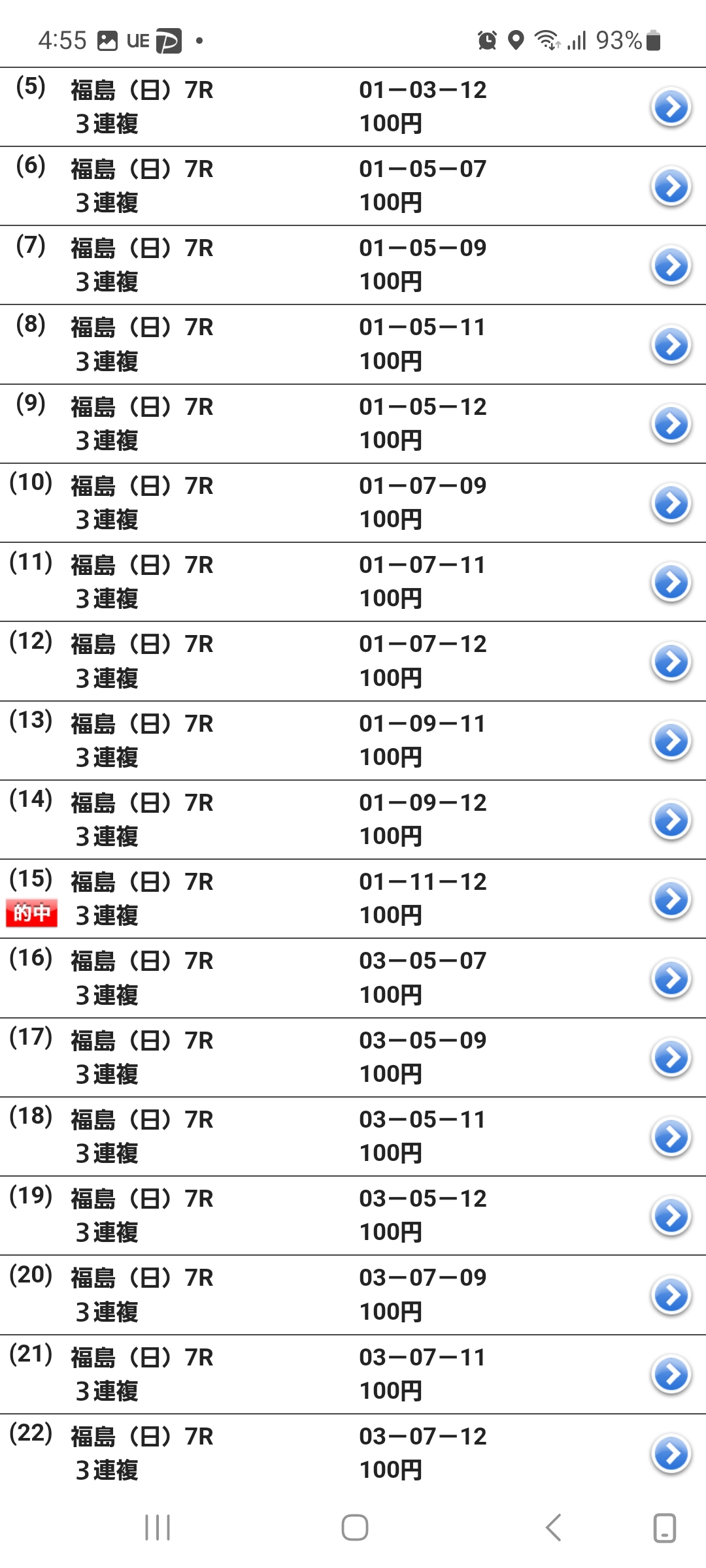706x1568 pixels.
Task: Go back with system back button
Action: pyautogui.click(x=553, y=1527)
